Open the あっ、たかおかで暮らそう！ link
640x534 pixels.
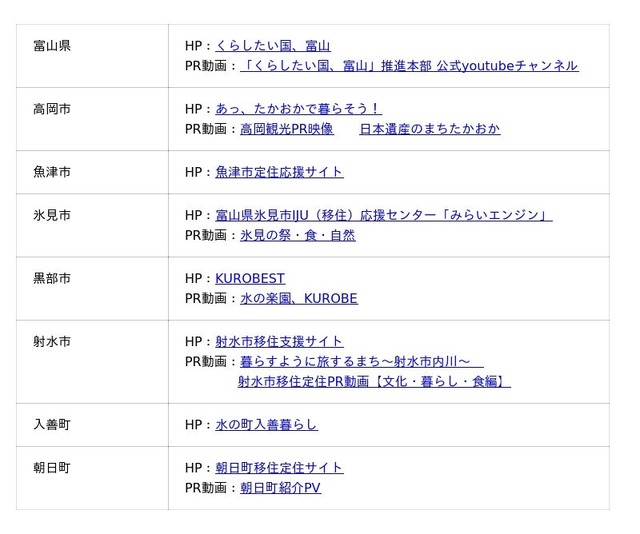[298, 109]
